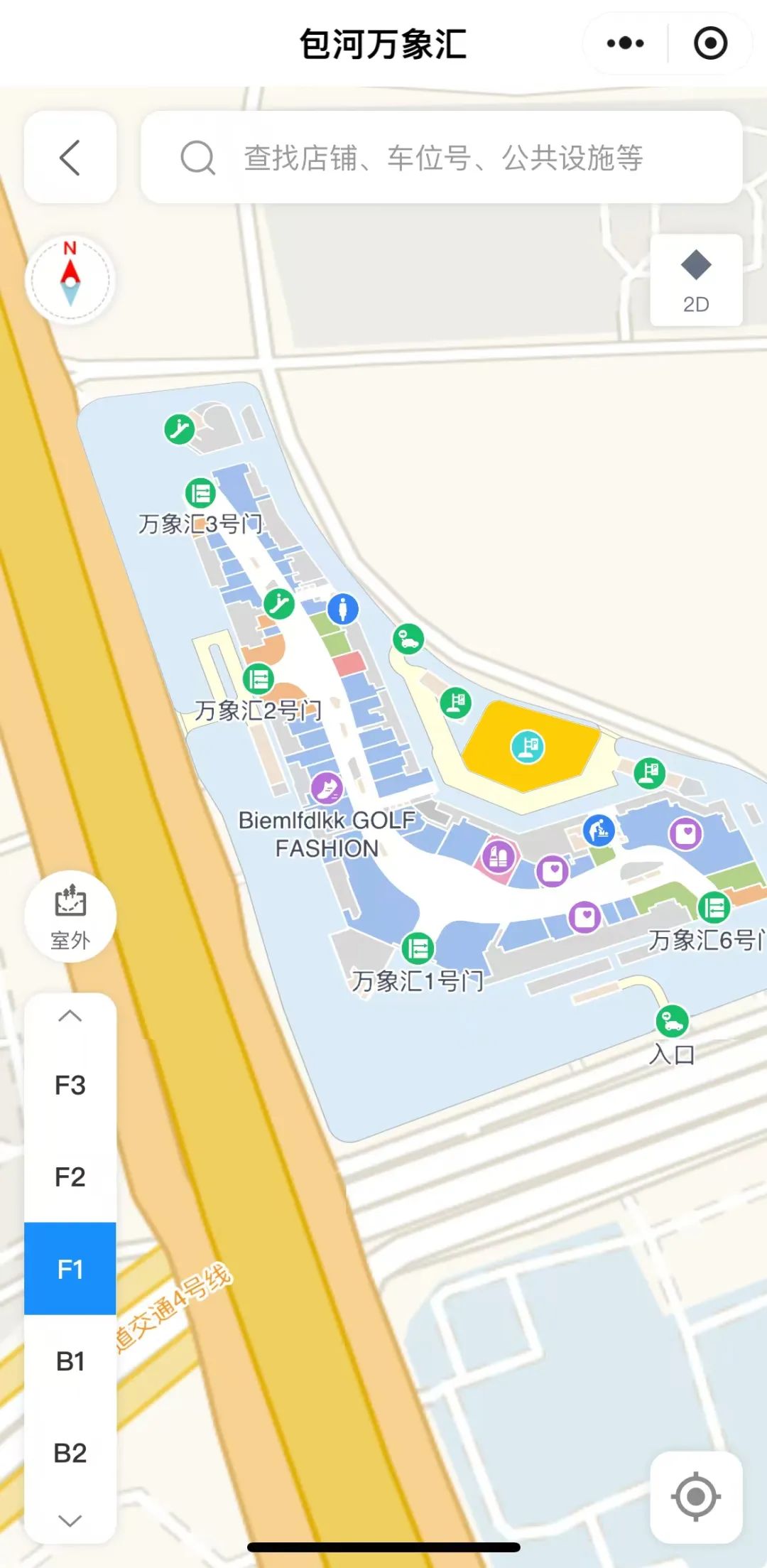Tap the restroom marker on the map
Screen dimensions: 767x1568
pyautogui.click(x=343, y=609)
